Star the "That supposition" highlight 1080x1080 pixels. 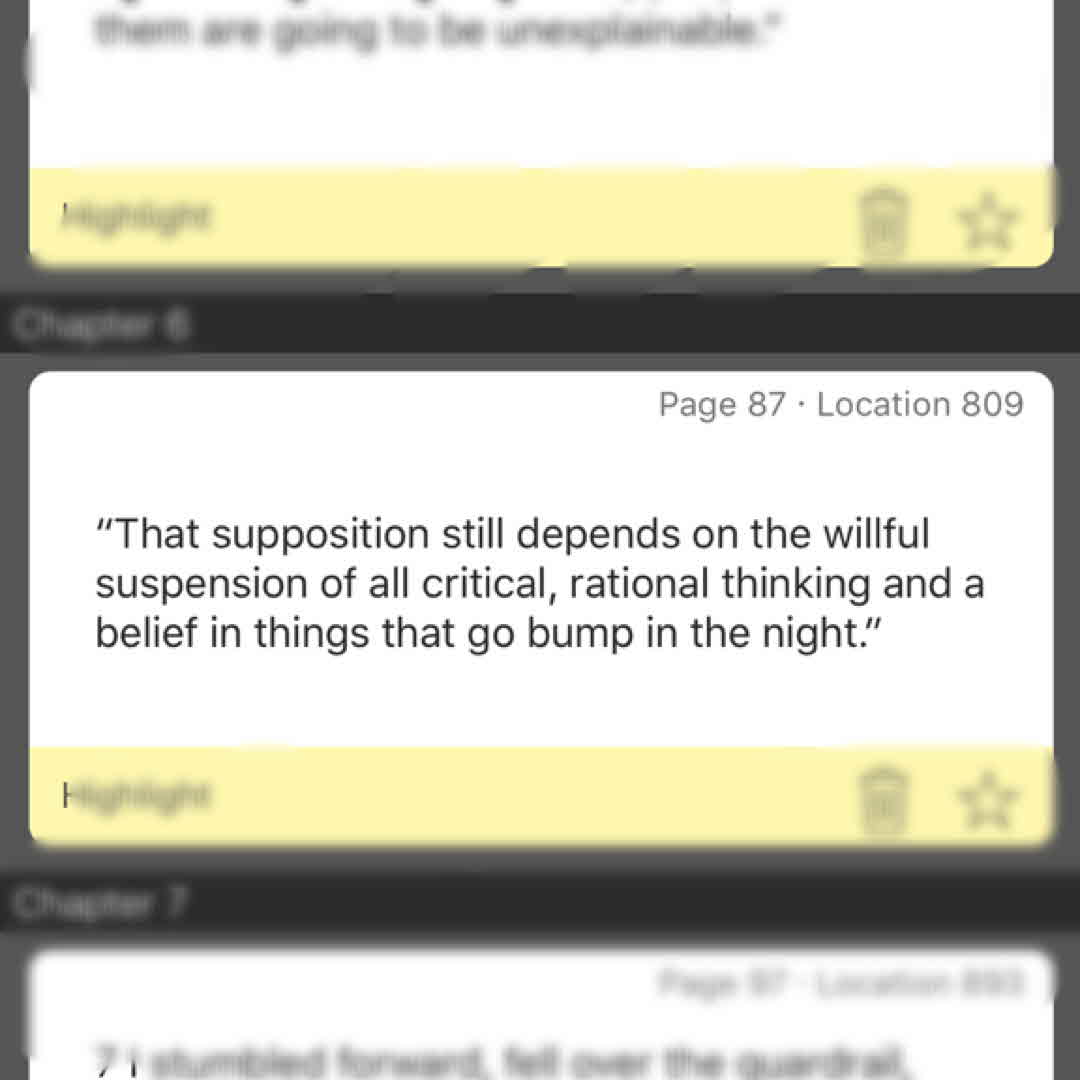pyautogui.click(x=988, y=800)
